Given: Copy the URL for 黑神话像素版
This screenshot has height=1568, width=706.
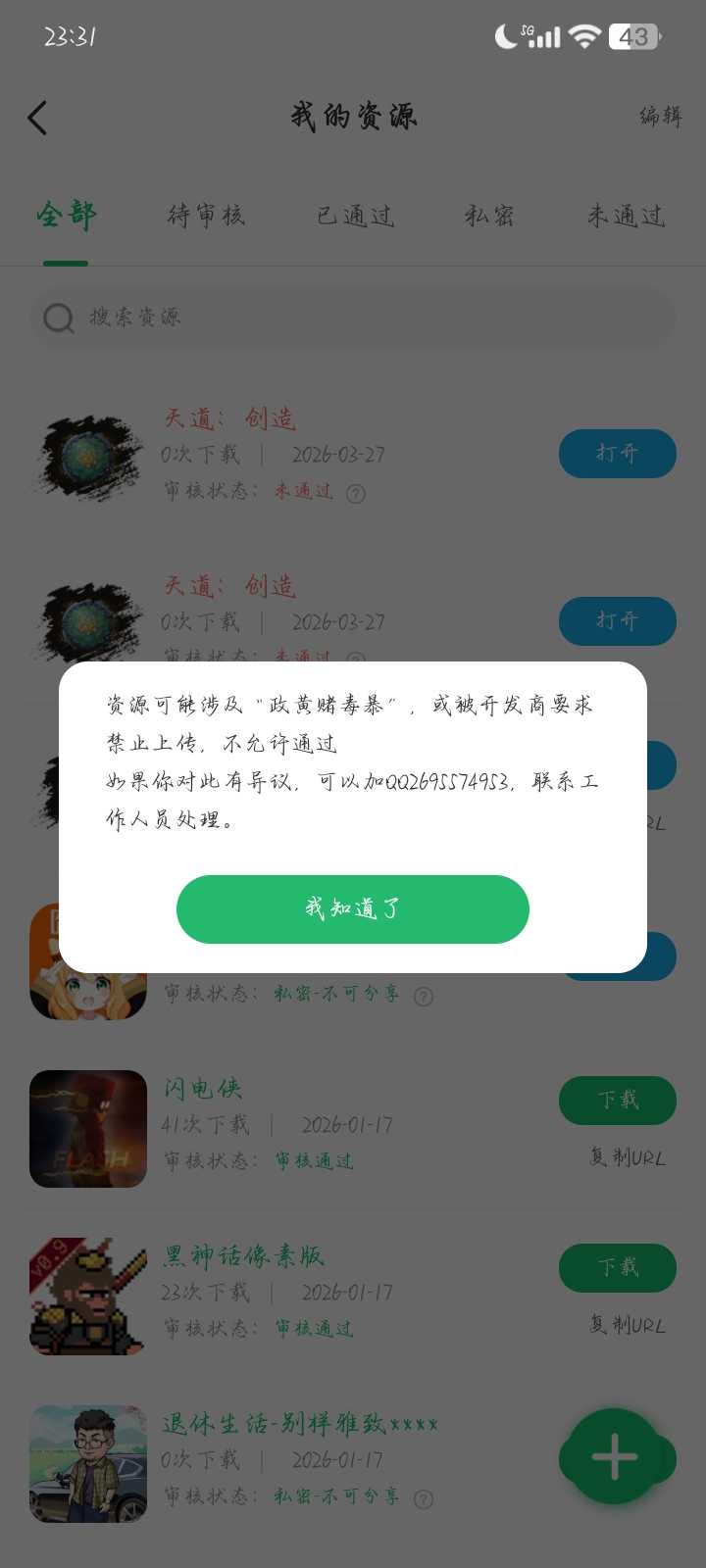Looking at the screenshot, I should 627,1325.
